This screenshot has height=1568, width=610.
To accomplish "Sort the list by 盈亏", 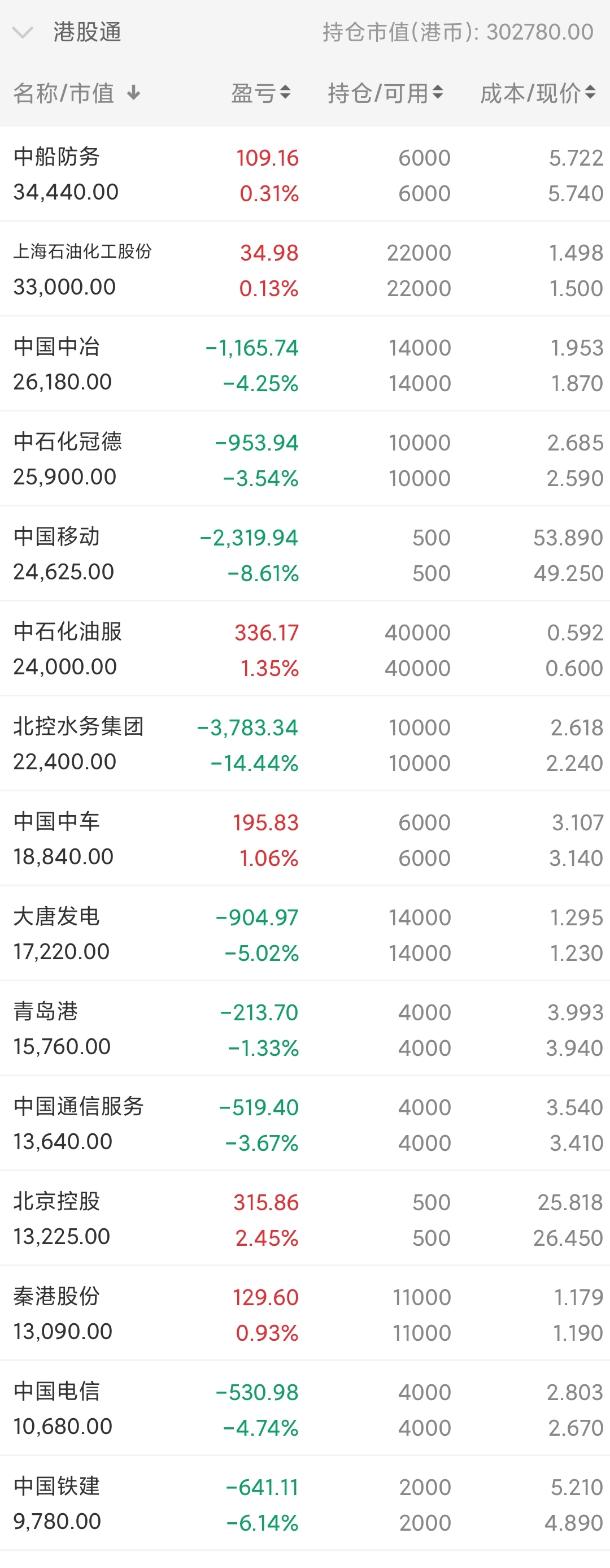I will click(x=261, y=93).
